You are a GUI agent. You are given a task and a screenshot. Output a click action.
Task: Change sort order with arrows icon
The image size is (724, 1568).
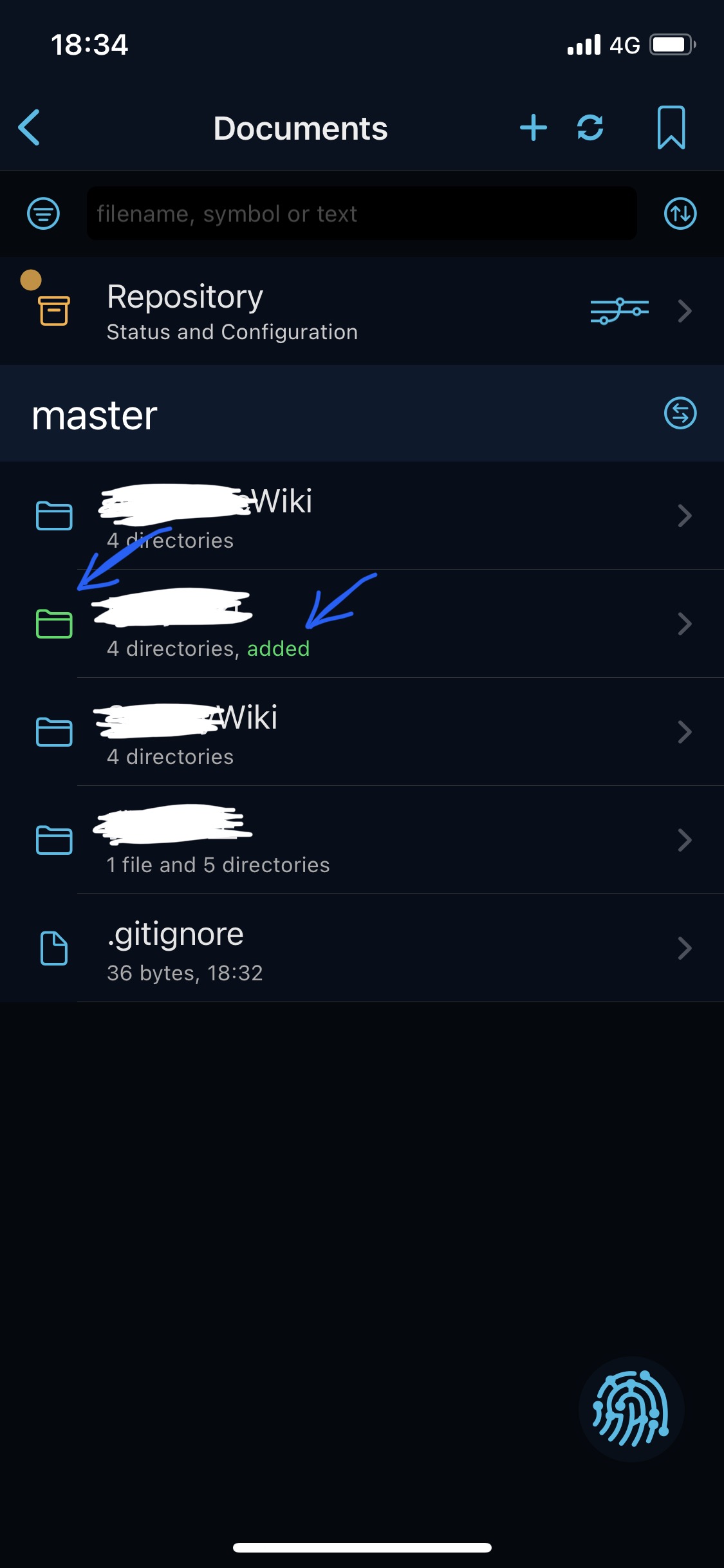pos(680,214)
